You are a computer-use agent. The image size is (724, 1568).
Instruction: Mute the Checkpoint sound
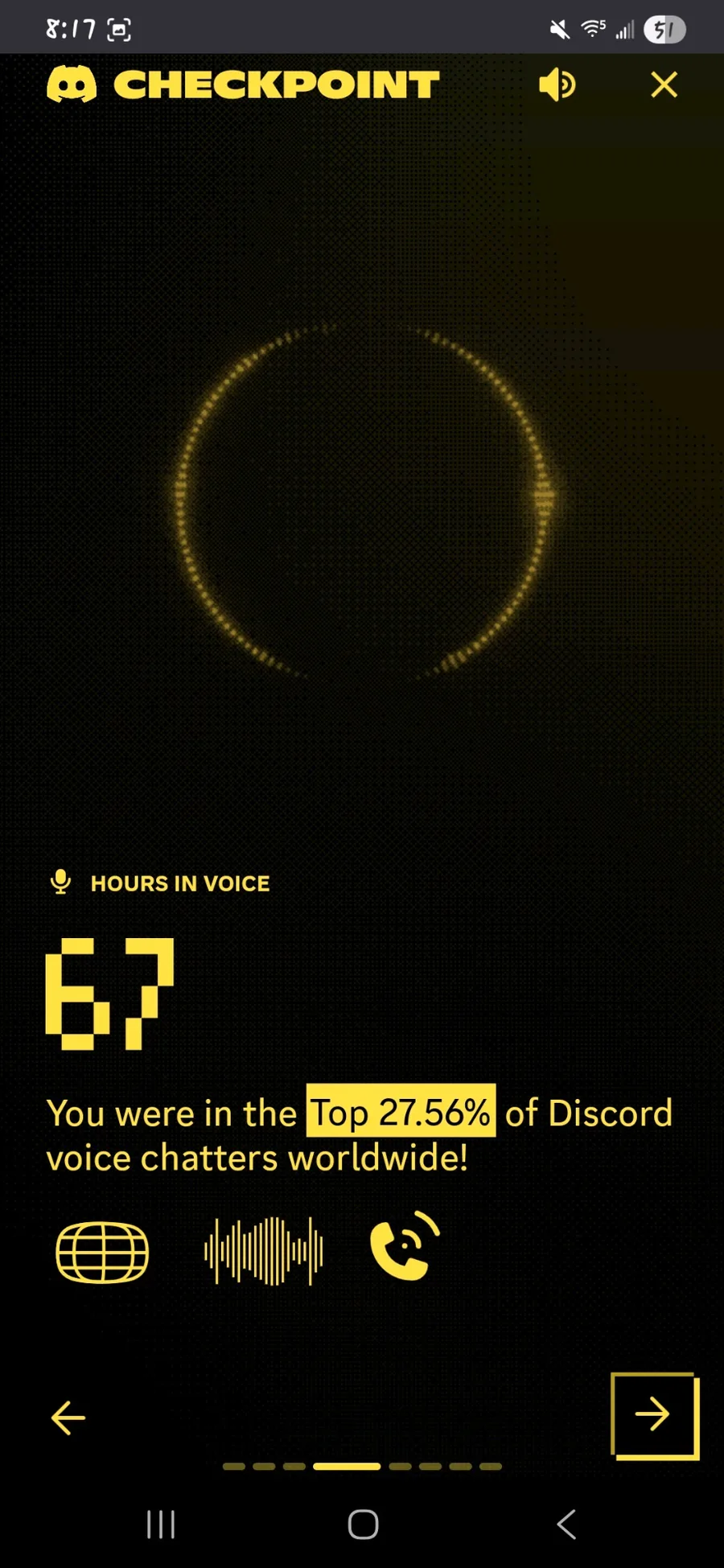pos(557,84)
